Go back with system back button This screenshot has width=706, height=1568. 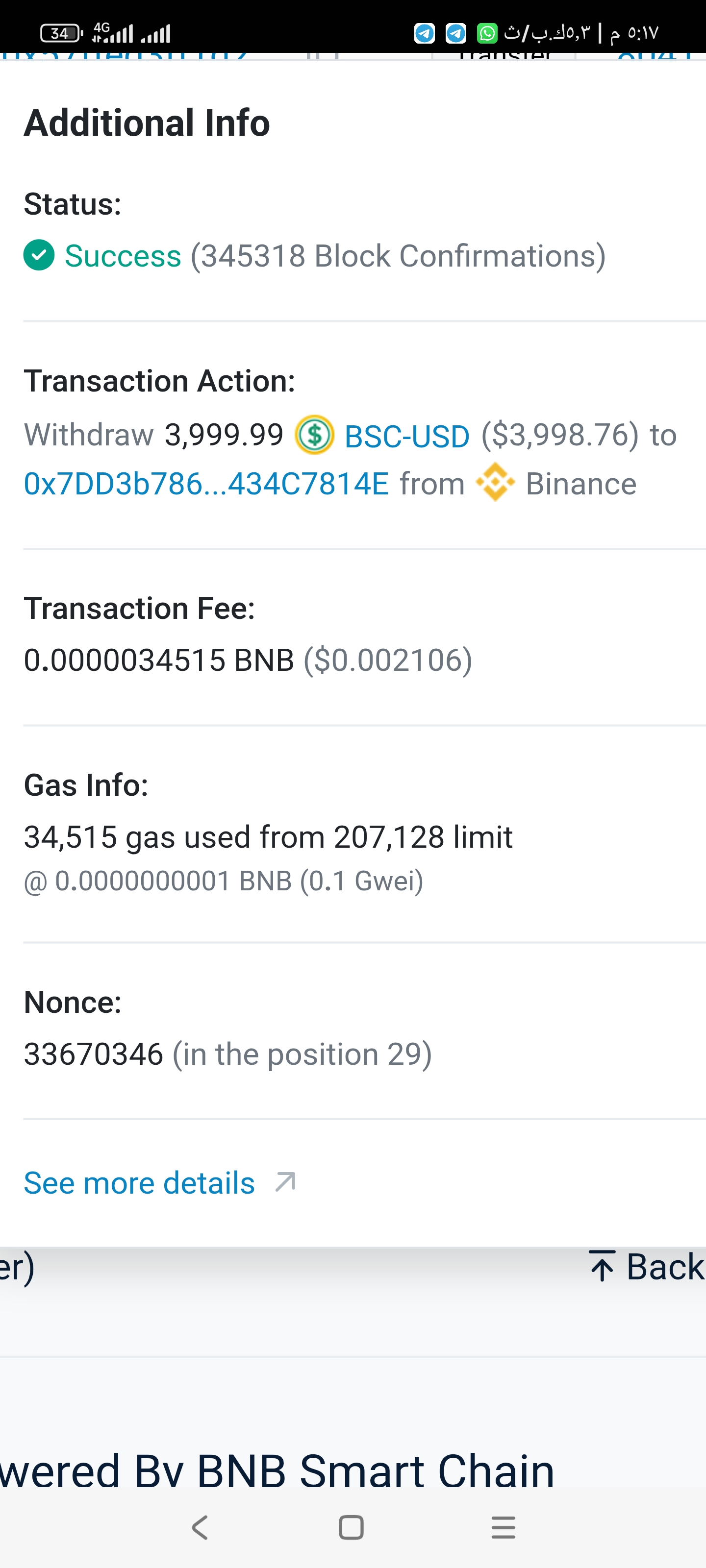click(200, 1527)
